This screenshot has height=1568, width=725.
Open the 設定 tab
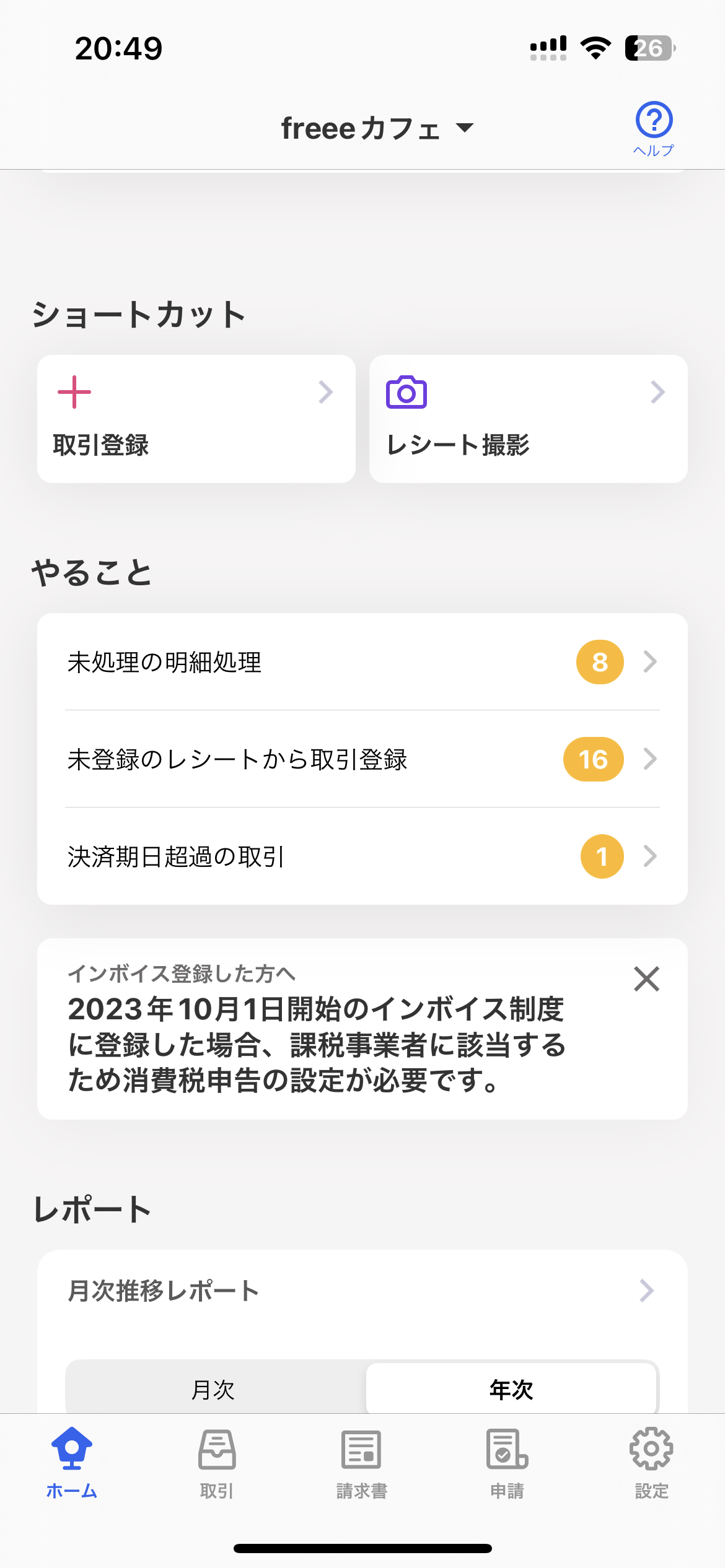[652, 1463]
